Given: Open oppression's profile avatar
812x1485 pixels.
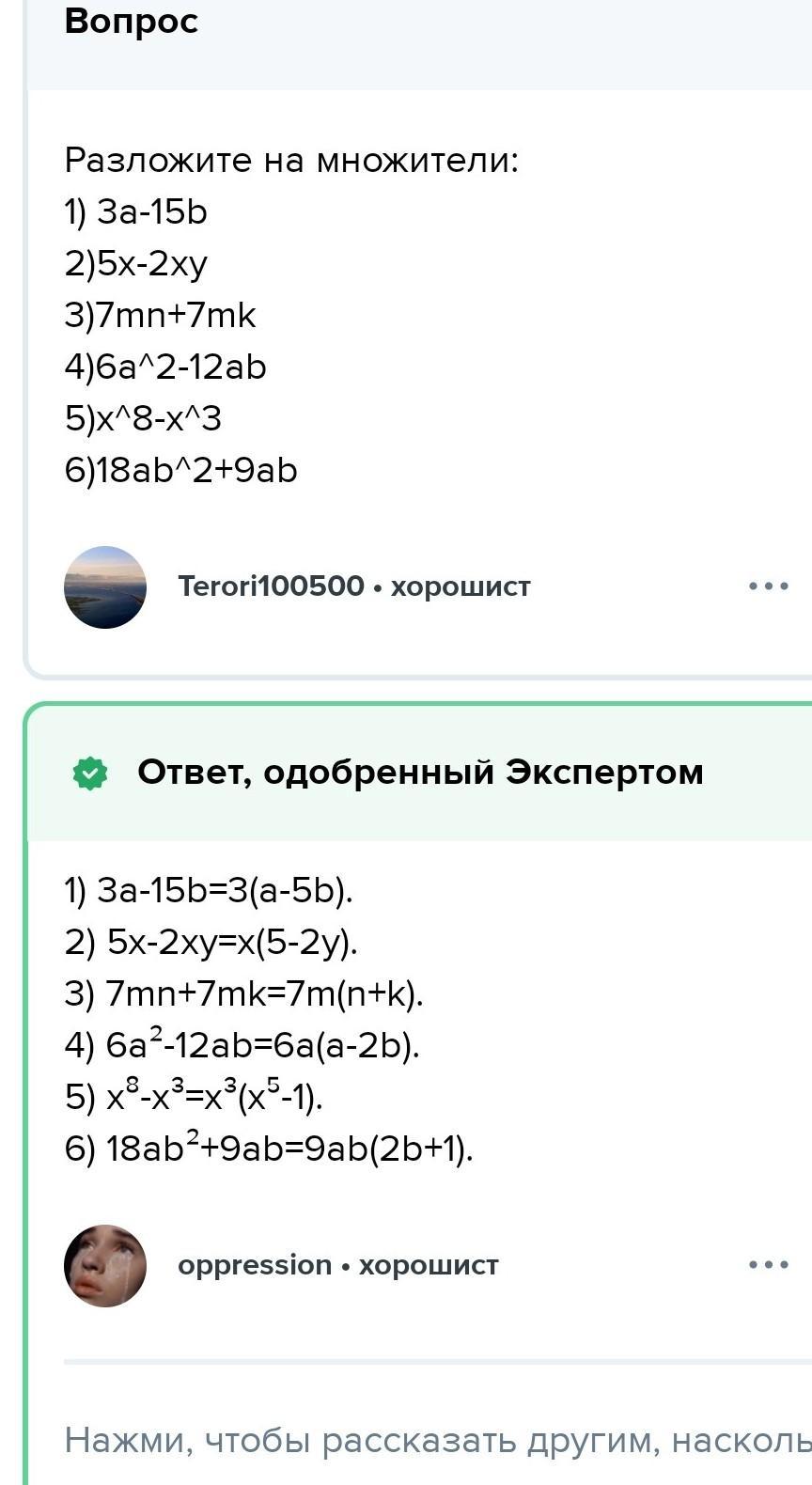Looking at the screenshot, I should coord(105,1265).
